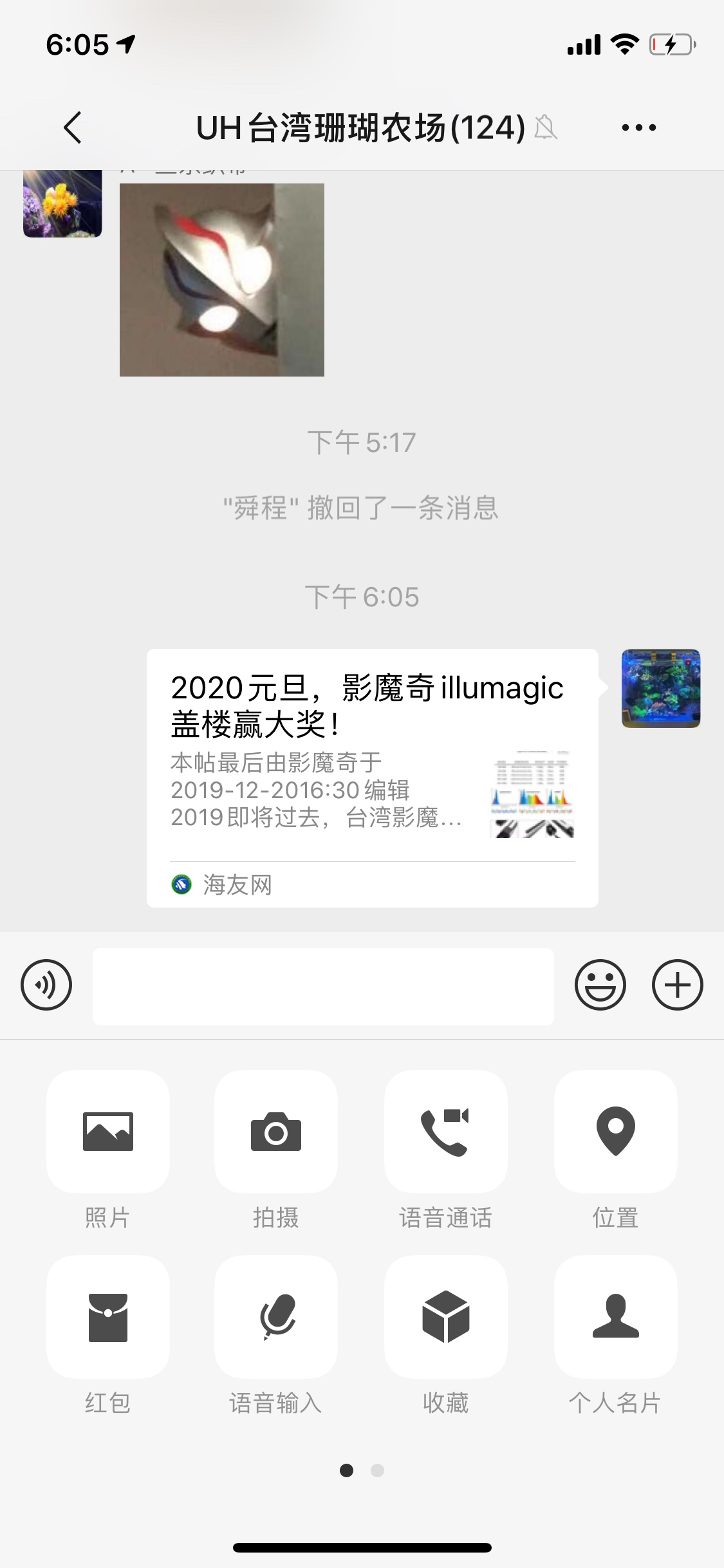Open 拍摄 to take a picture

click(x=276, y=1132)
